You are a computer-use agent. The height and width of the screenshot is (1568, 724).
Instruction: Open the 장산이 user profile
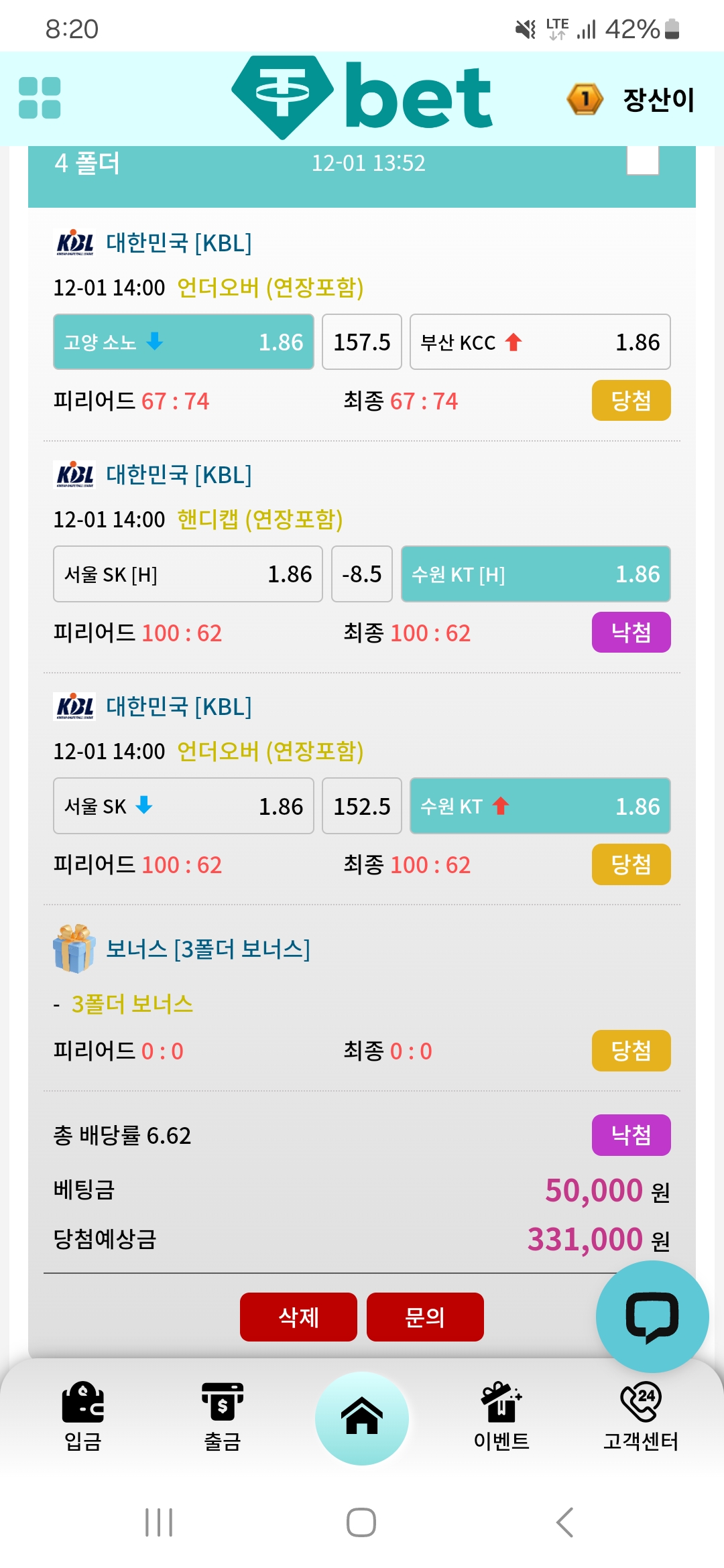pyautogui.click(x=630, y=99)
